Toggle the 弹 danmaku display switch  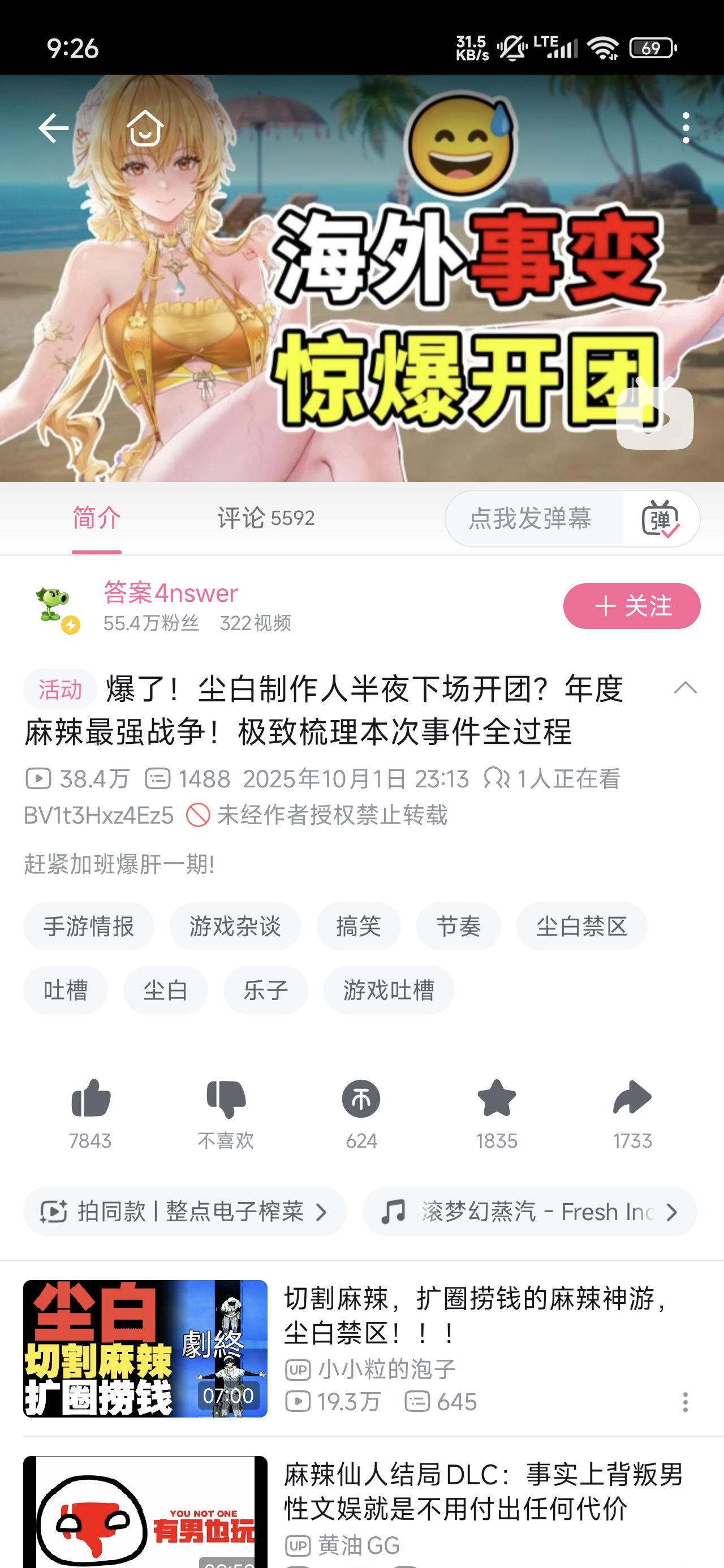click(x=661, y=519)
